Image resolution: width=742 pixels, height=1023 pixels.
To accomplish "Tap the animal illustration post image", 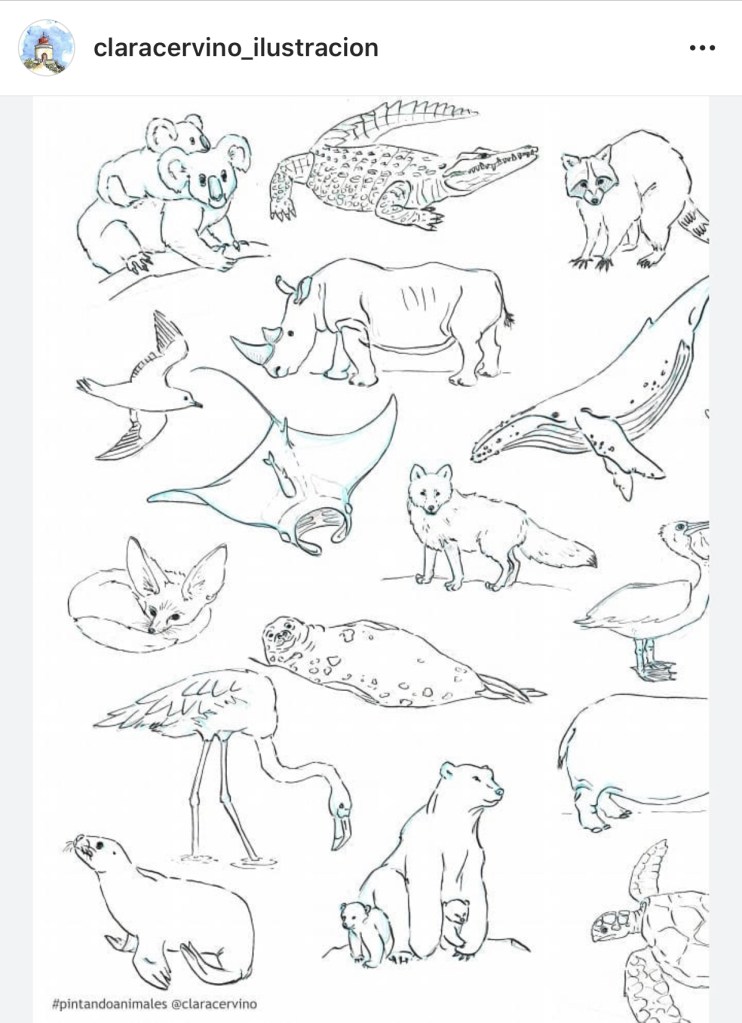I will (x=371, y=558).
